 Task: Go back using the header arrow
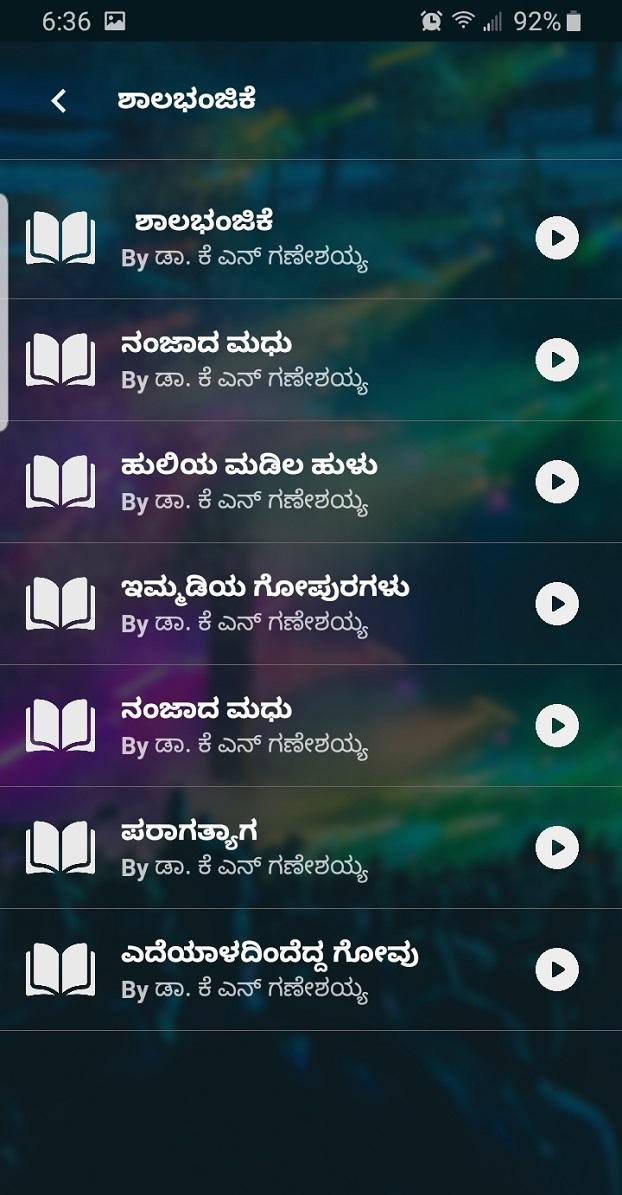59,100
